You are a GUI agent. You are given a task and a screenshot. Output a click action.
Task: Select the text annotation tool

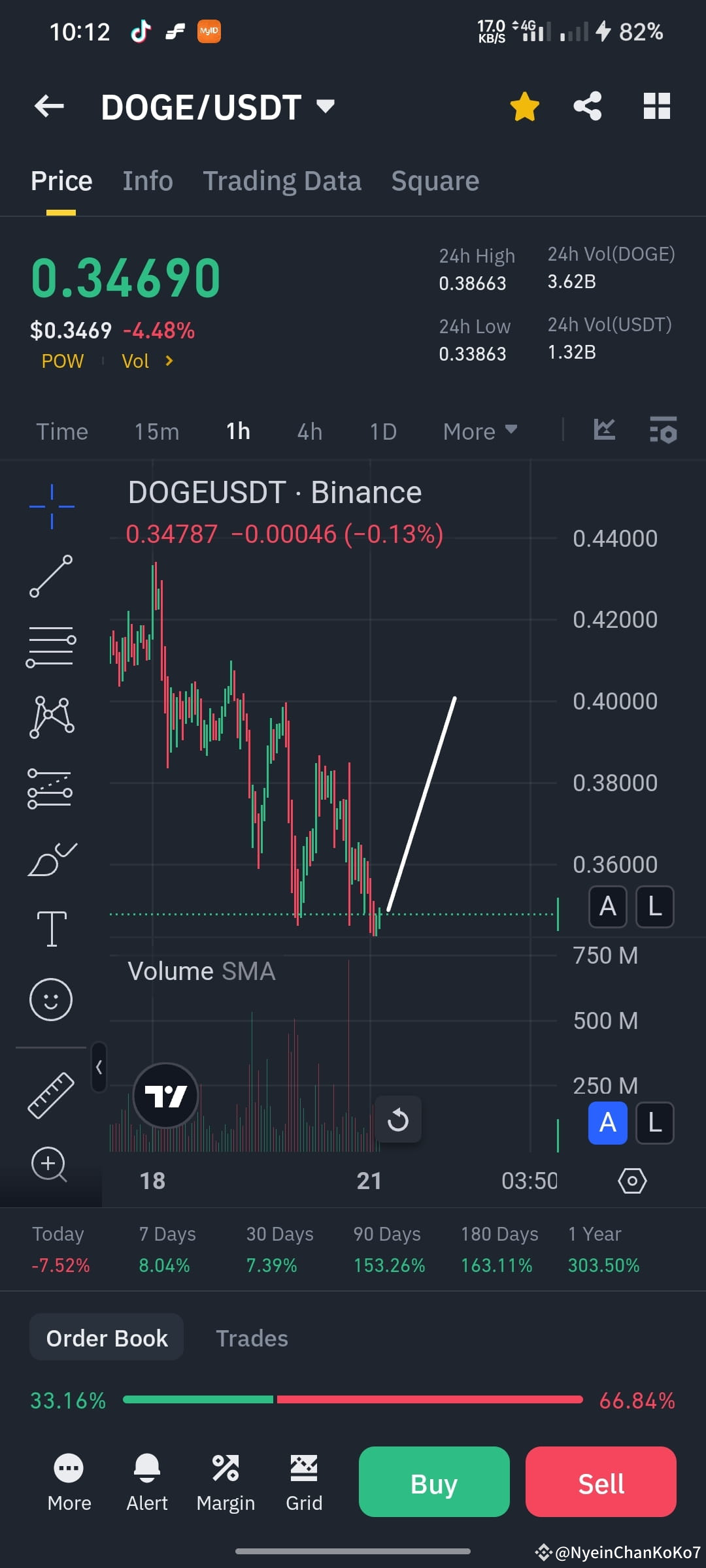(x=51, y=930)
